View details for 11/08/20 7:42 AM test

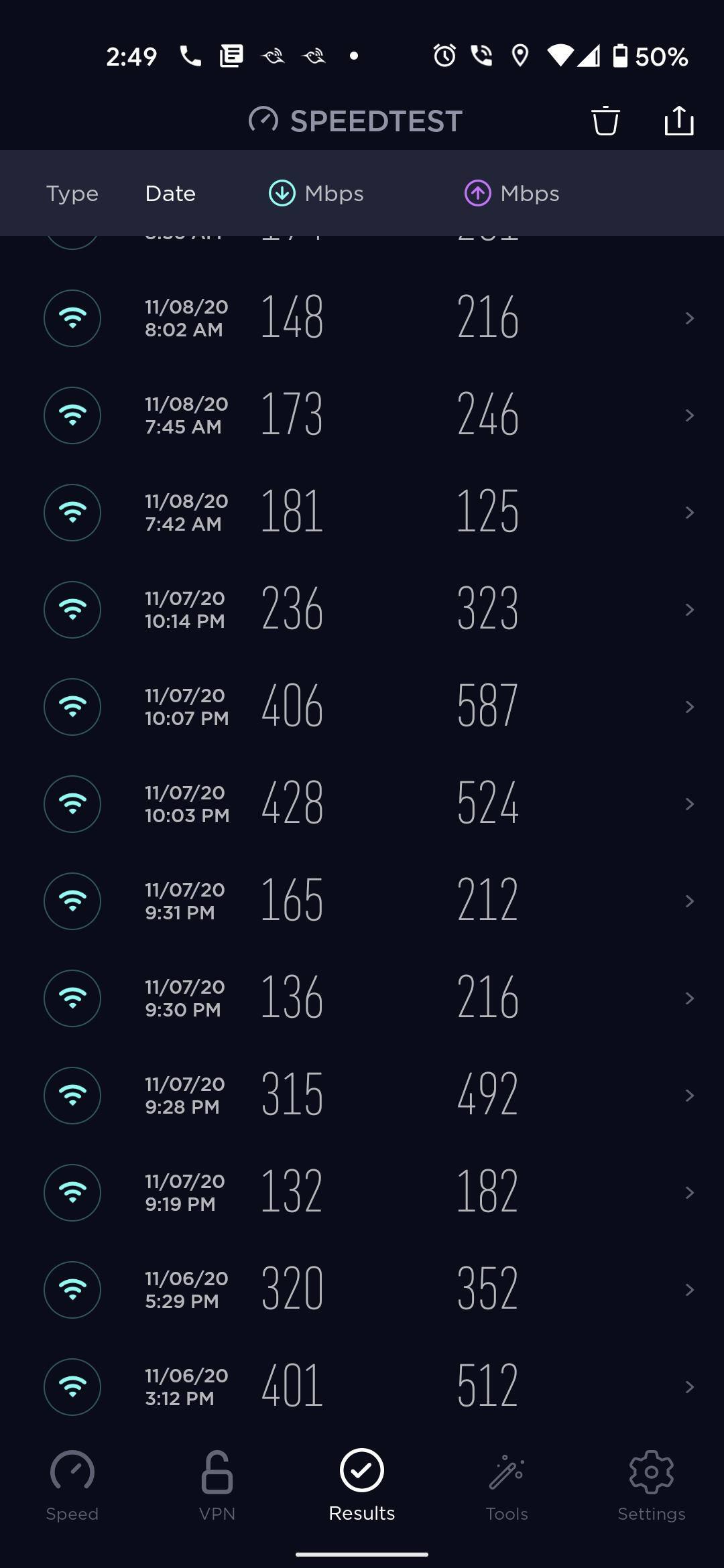[362, 513]
